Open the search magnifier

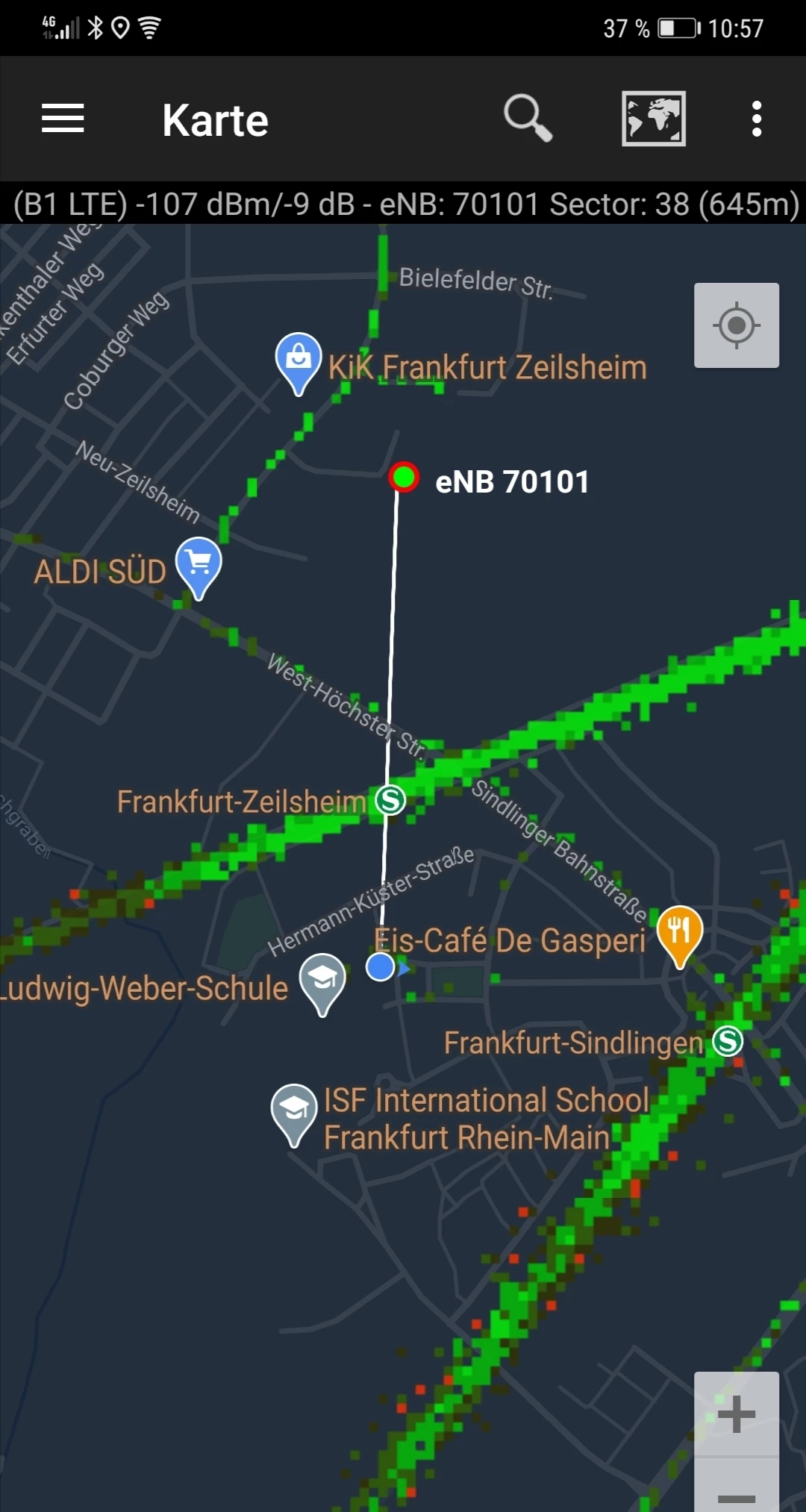tap(528, 118)
